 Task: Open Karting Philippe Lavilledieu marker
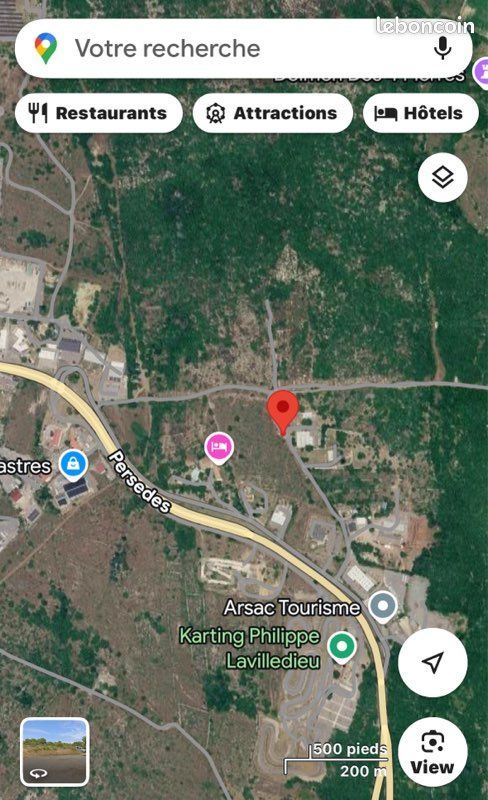(341, 647)
